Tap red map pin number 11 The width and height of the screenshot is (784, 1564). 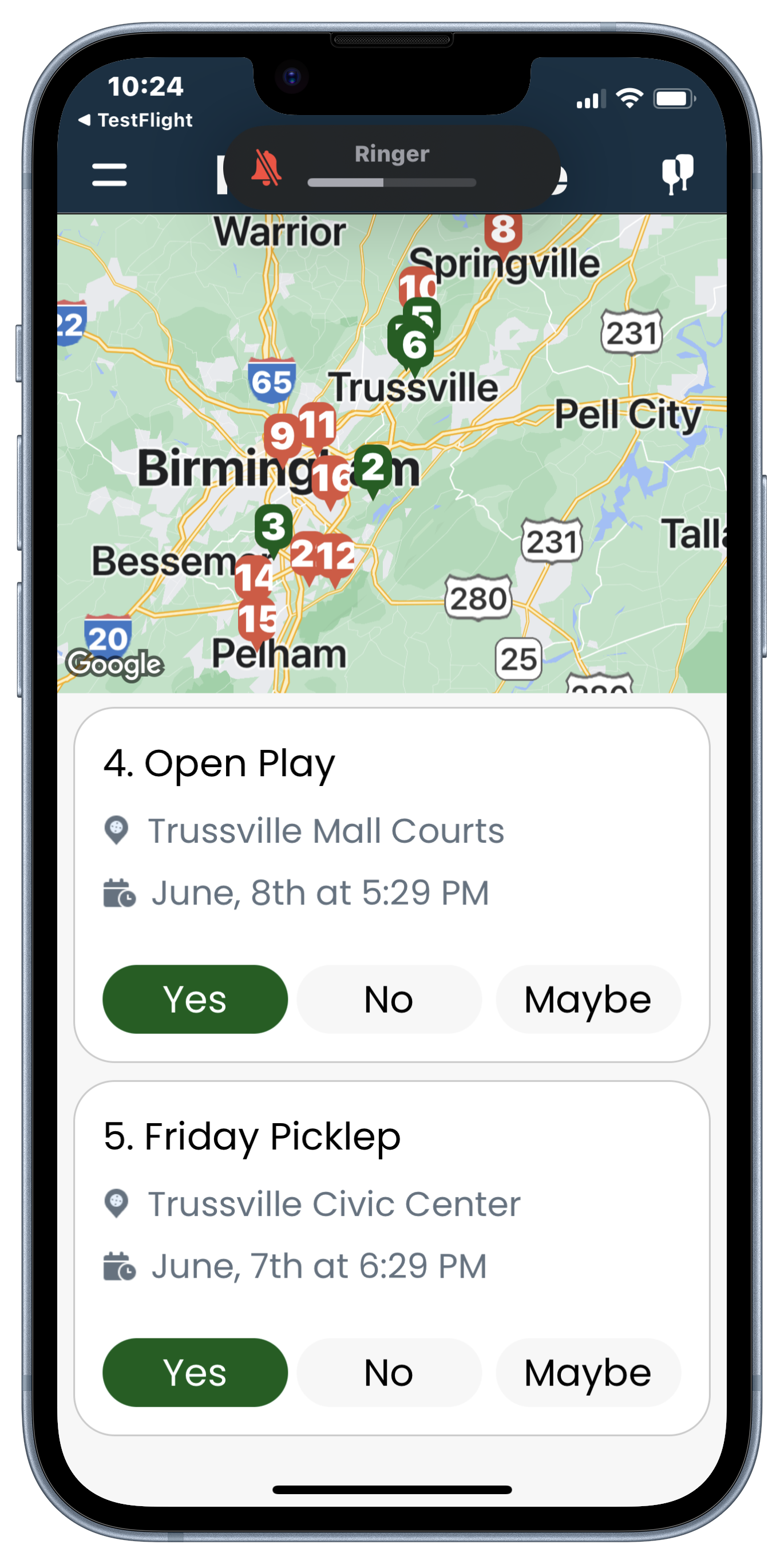[x=317, y=424]
